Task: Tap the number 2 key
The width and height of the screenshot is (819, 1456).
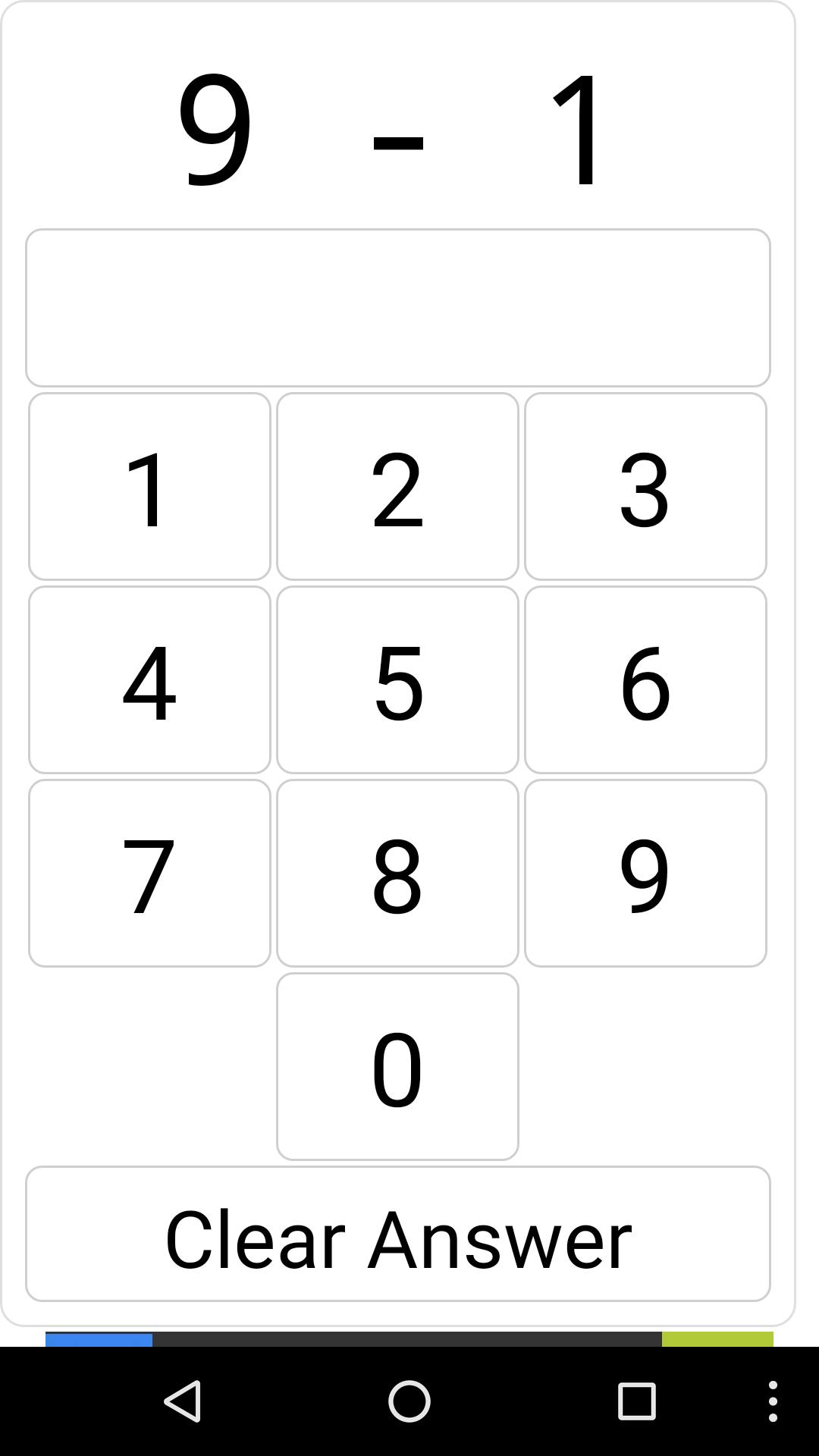Action: coord(397,486)
